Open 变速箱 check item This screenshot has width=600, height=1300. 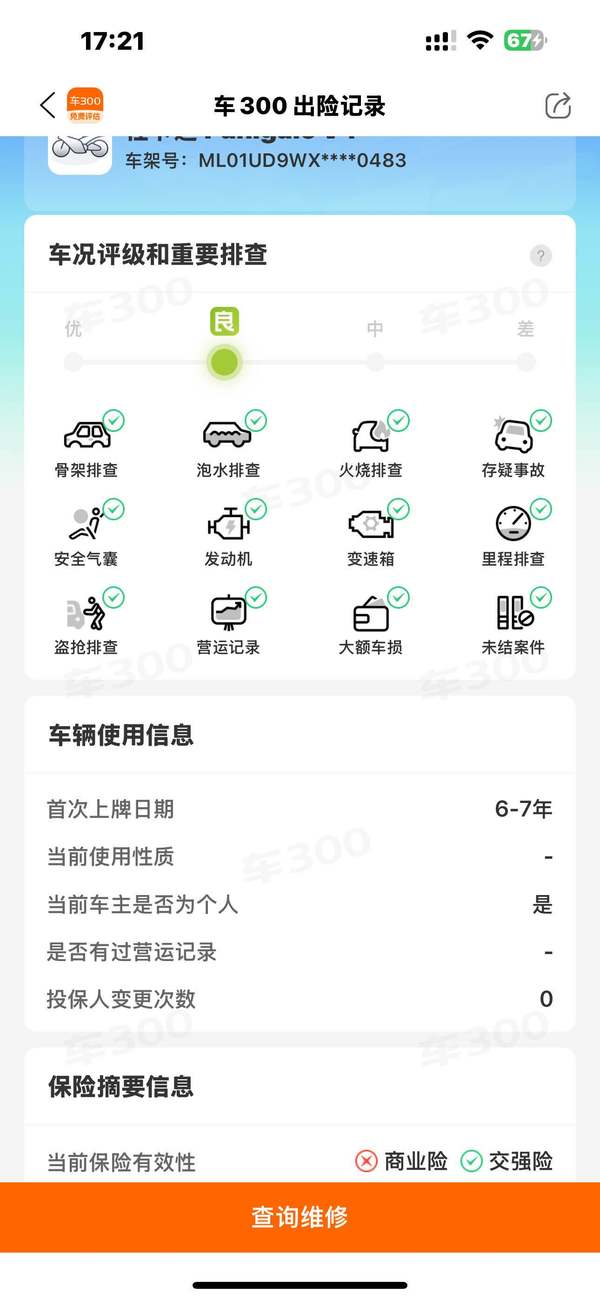371,535
